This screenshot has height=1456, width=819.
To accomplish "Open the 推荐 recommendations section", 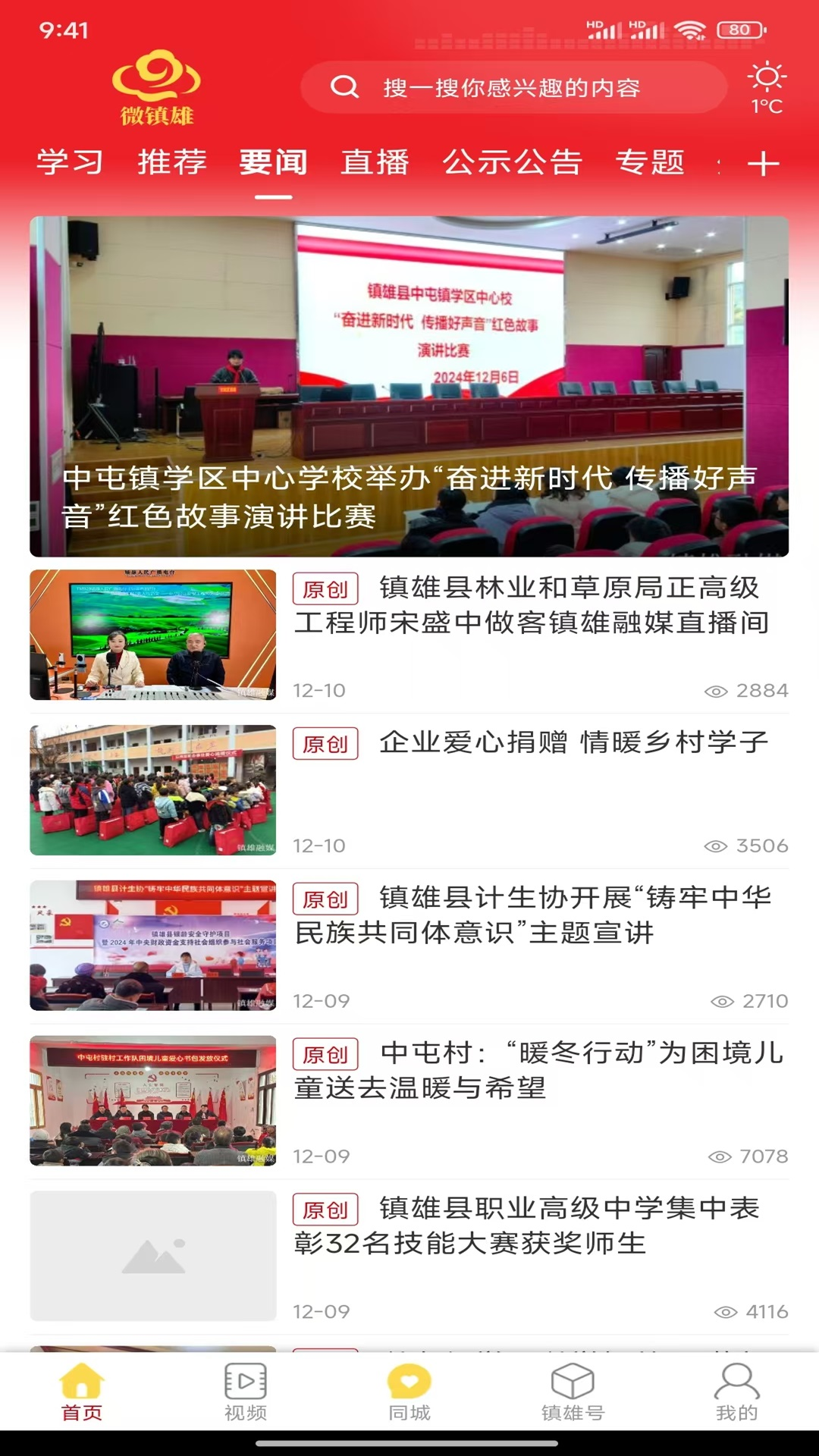I will pos(174,162).
